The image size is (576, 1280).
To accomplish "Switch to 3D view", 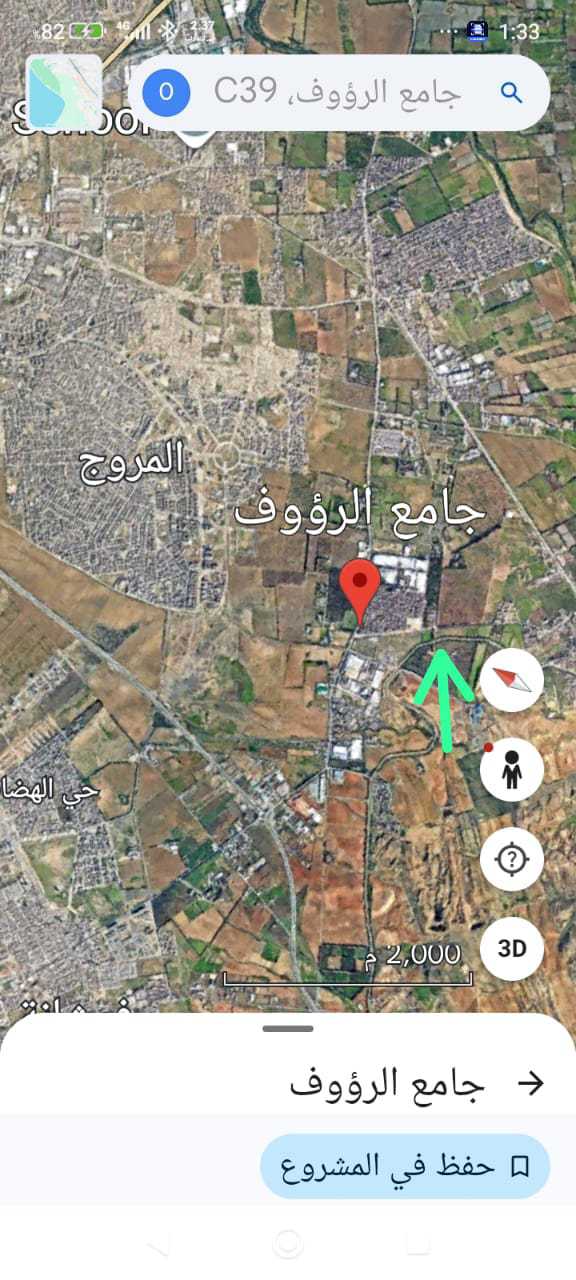I will (x=512, y=947).
